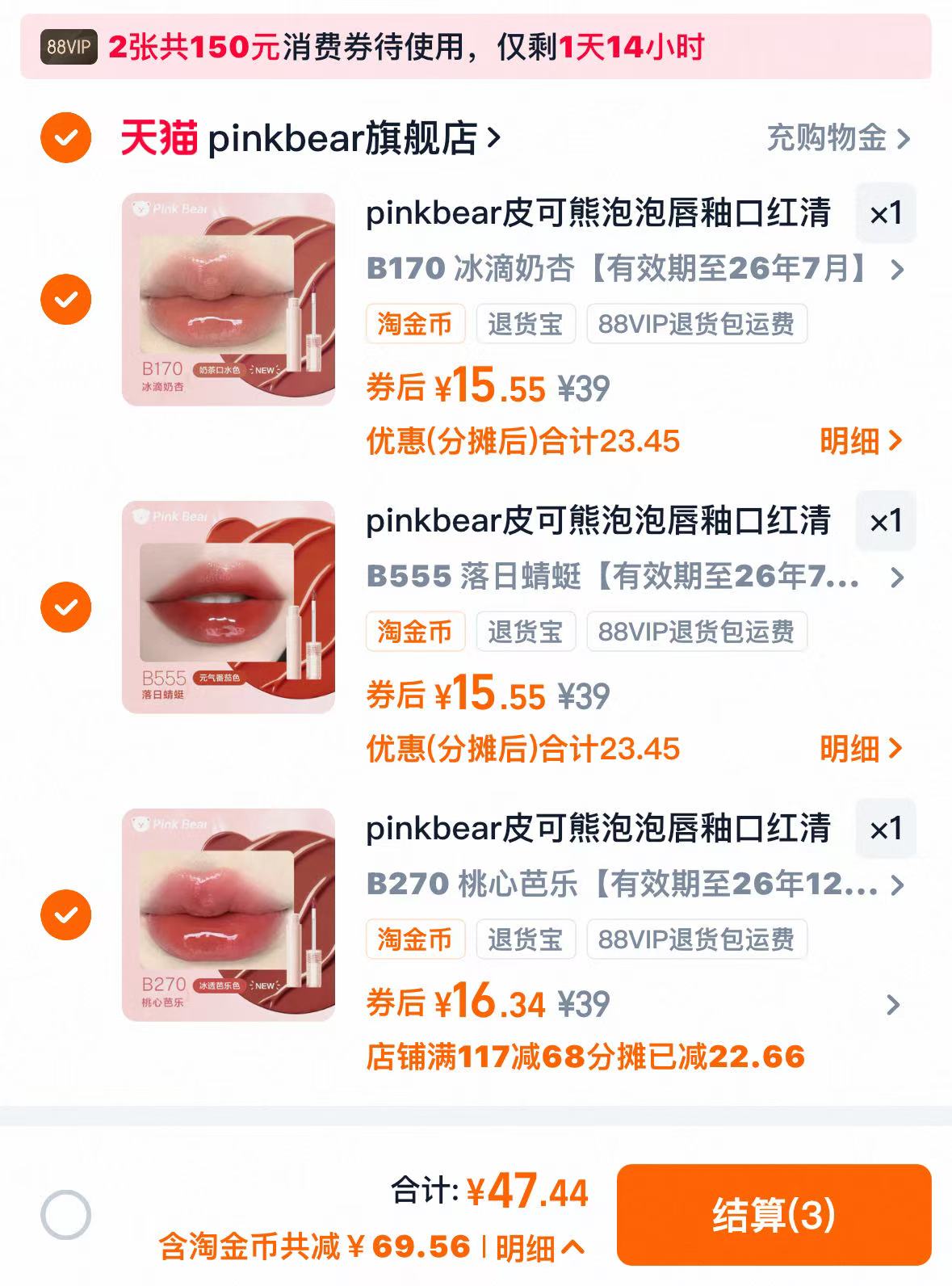
Task: Click the 88VIP退货包运费 tag on B270 item
Action: (698, 939)
